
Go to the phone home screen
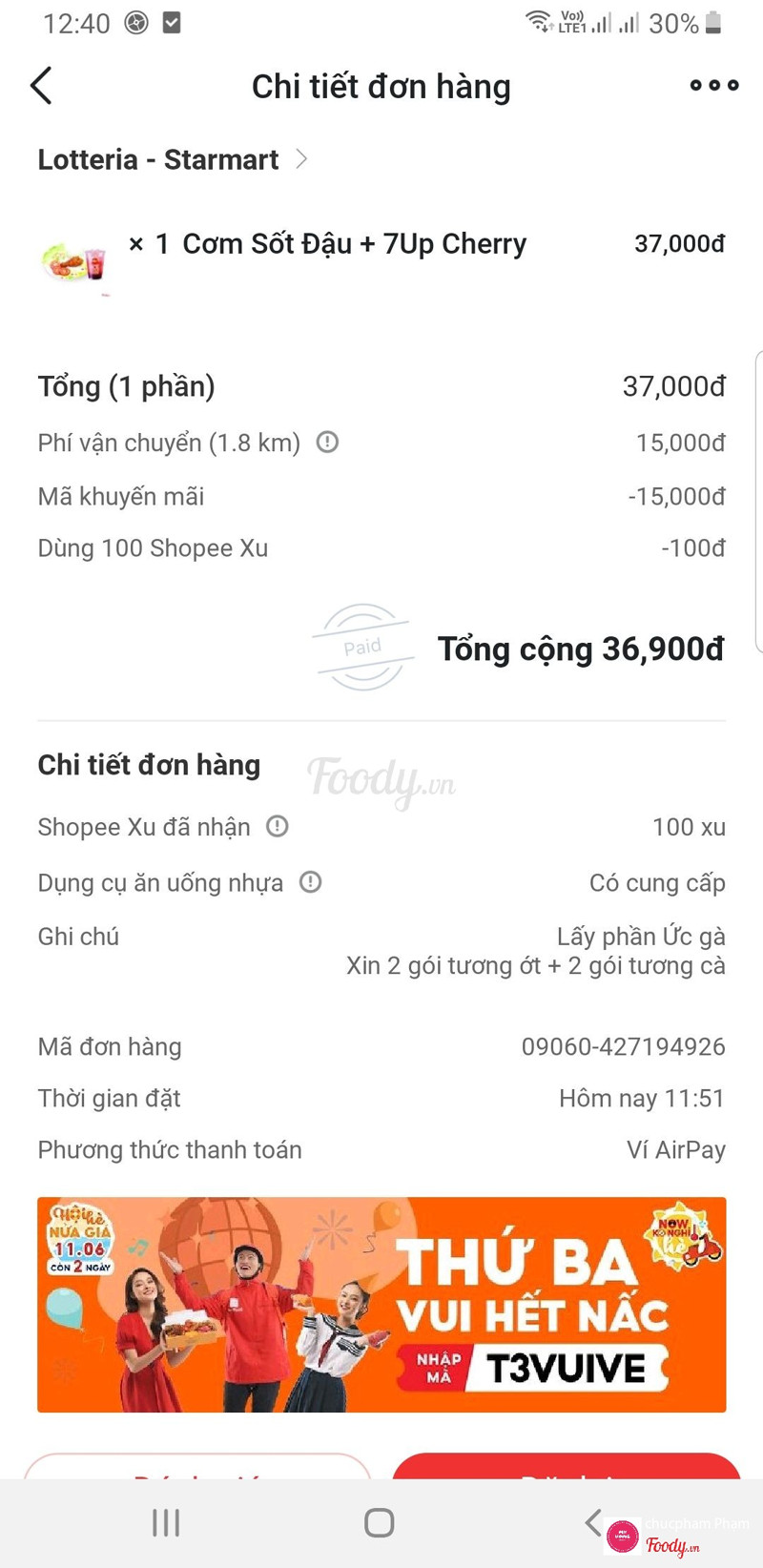pos(379,1523)
